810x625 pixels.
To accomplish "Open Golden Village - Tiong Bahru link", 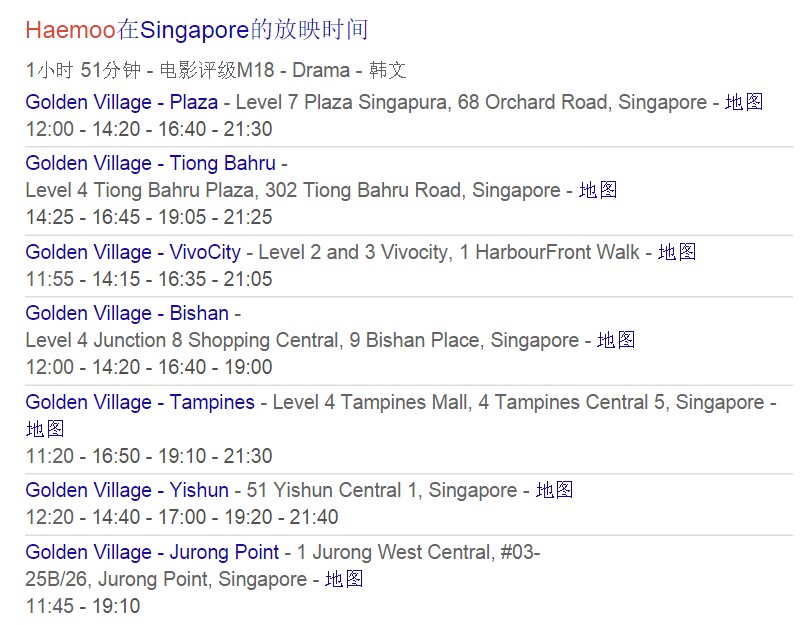I will pos(150,163).
